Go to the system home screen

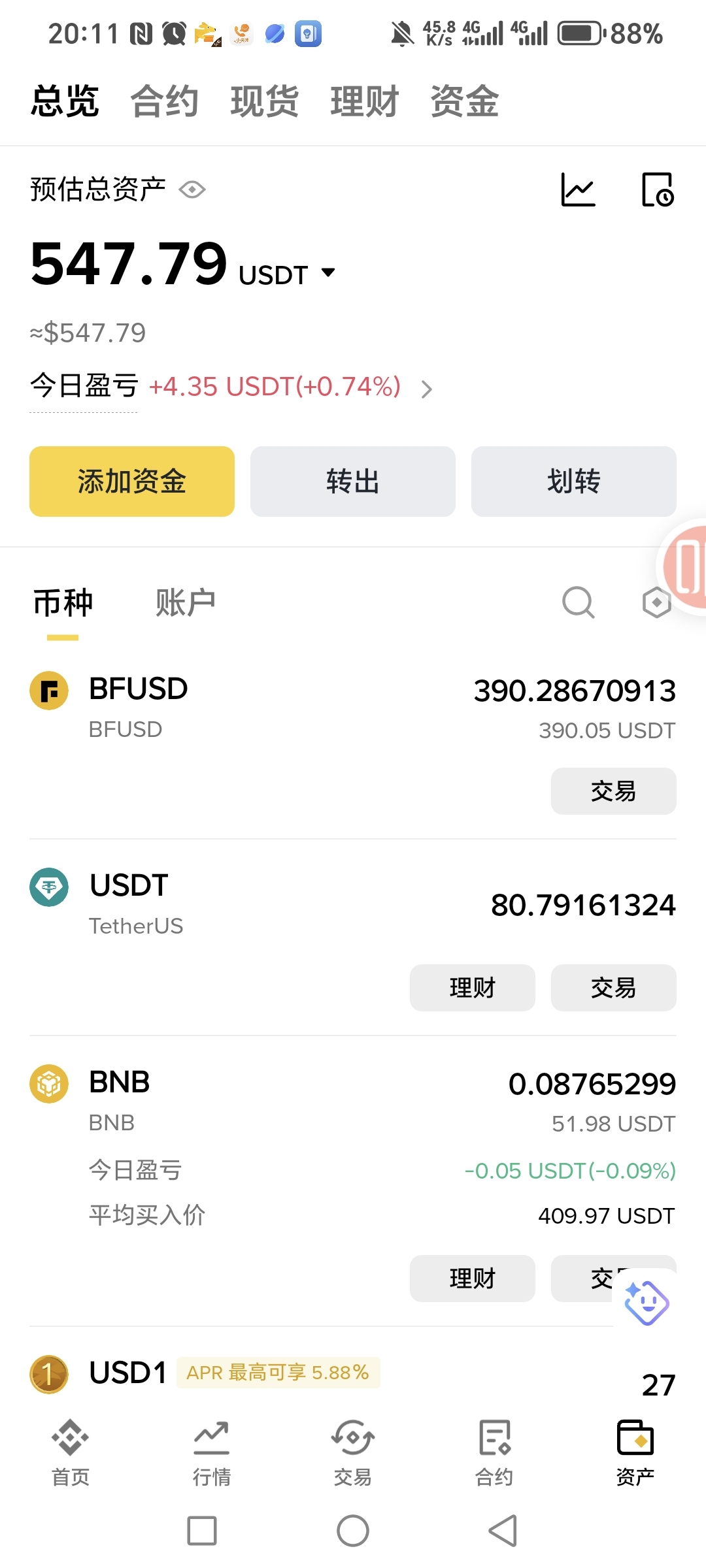(x=353, y=1531)
